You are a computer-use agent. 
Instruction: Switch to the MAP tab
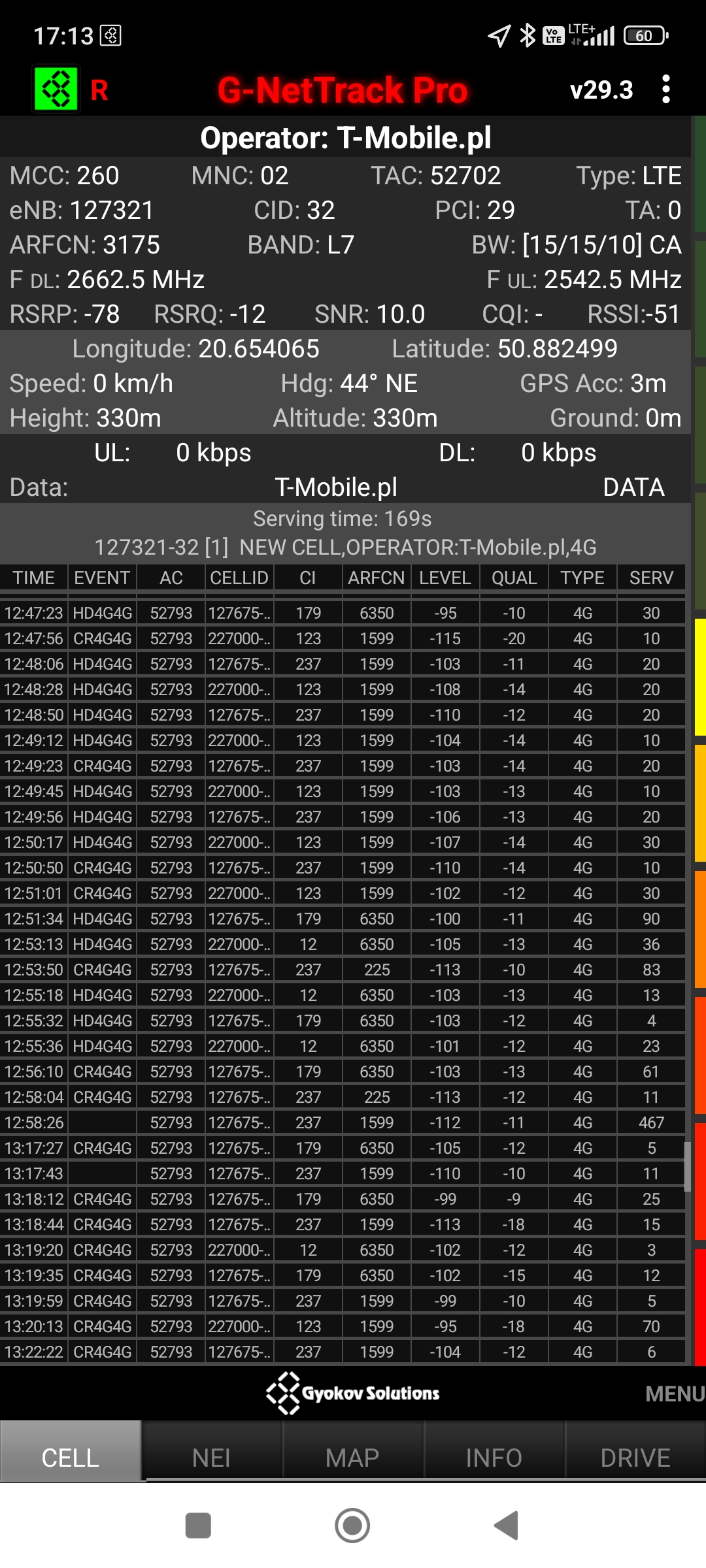tap(352, 1457)
